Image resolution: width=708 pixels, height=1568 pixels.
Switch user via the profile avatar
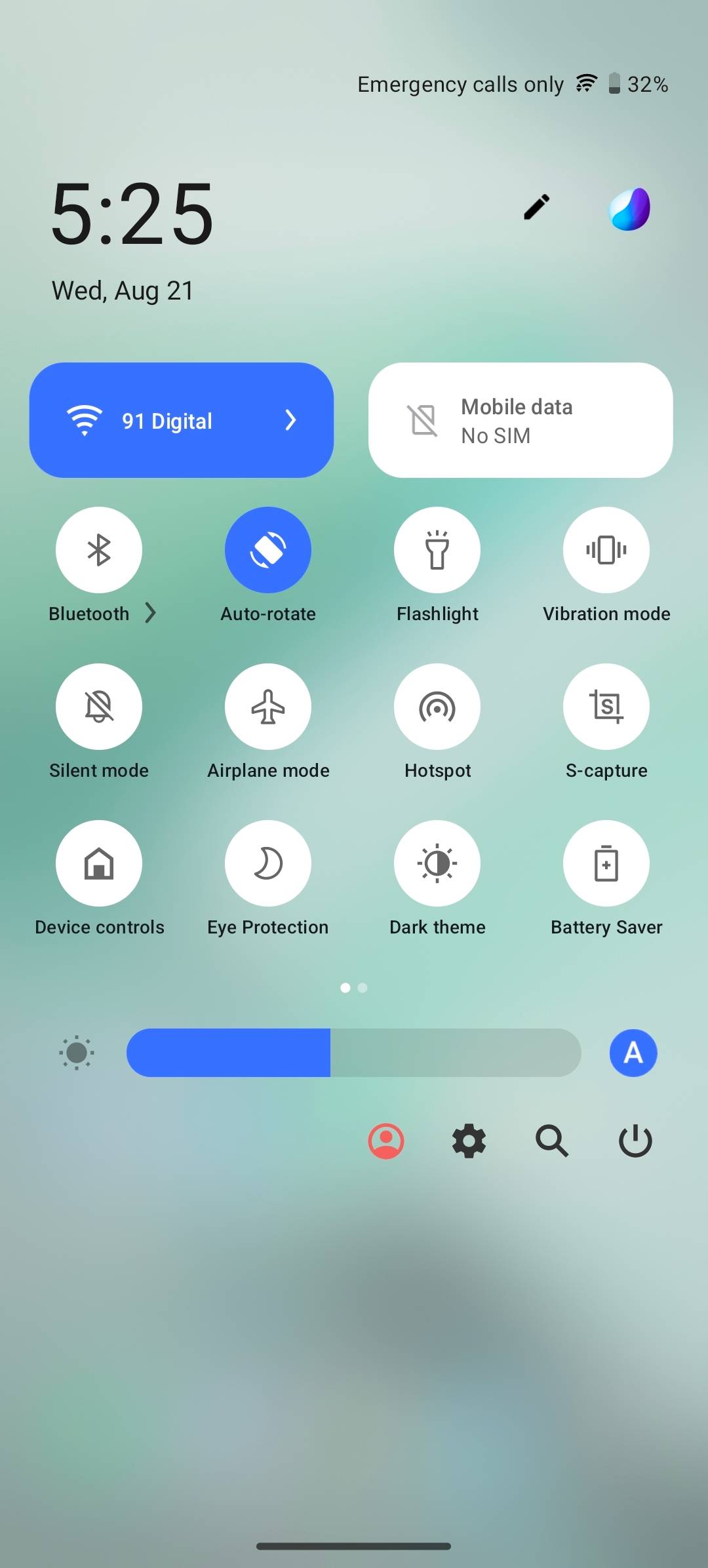[385, 1141]
